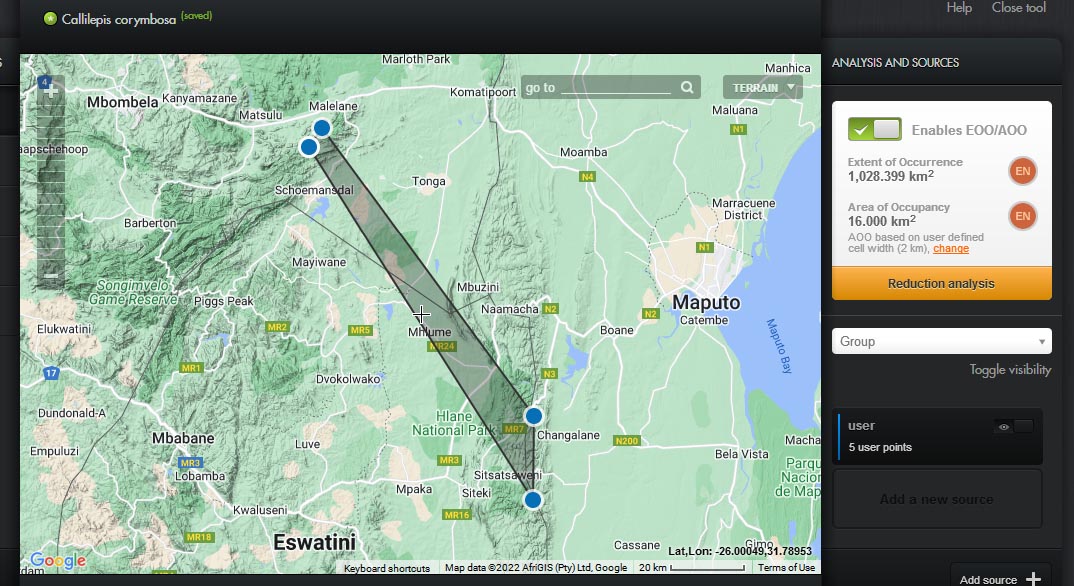Screen dimensions: 1074x586
Task: Open the Terrain map type dropdown
Action: tap(762, 88)
